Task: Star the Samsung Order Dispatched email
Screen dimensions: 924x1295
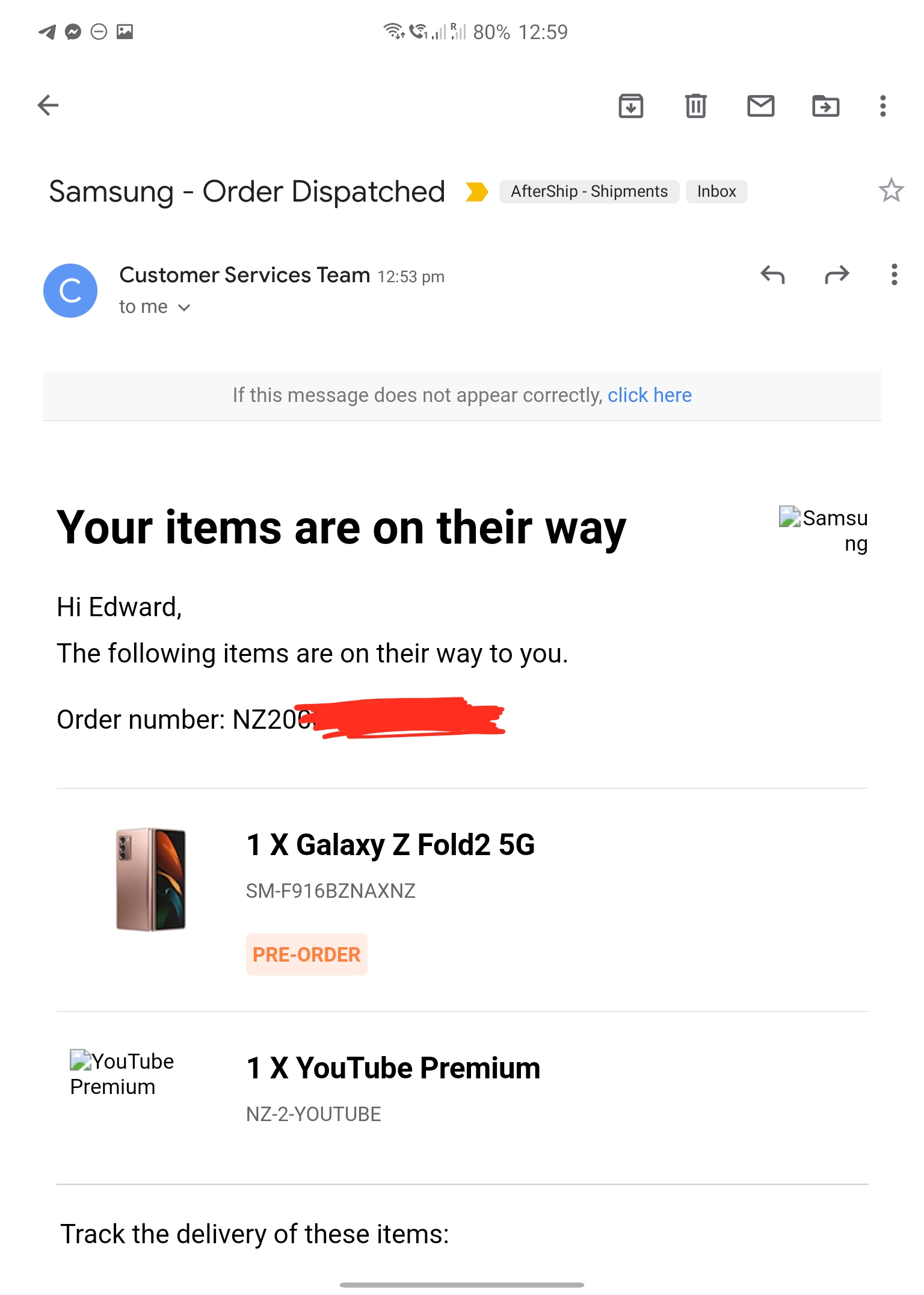Action: point(891,191)
